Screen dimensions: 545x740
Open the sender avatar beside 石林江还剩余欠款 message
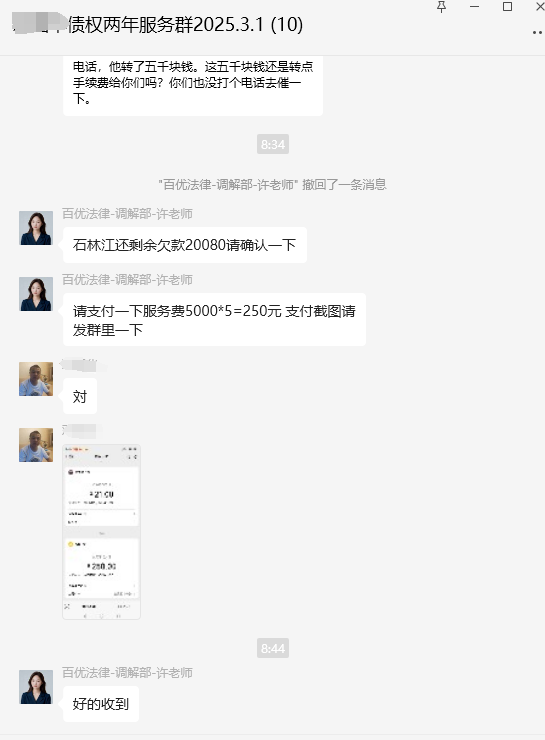[36, 228]
